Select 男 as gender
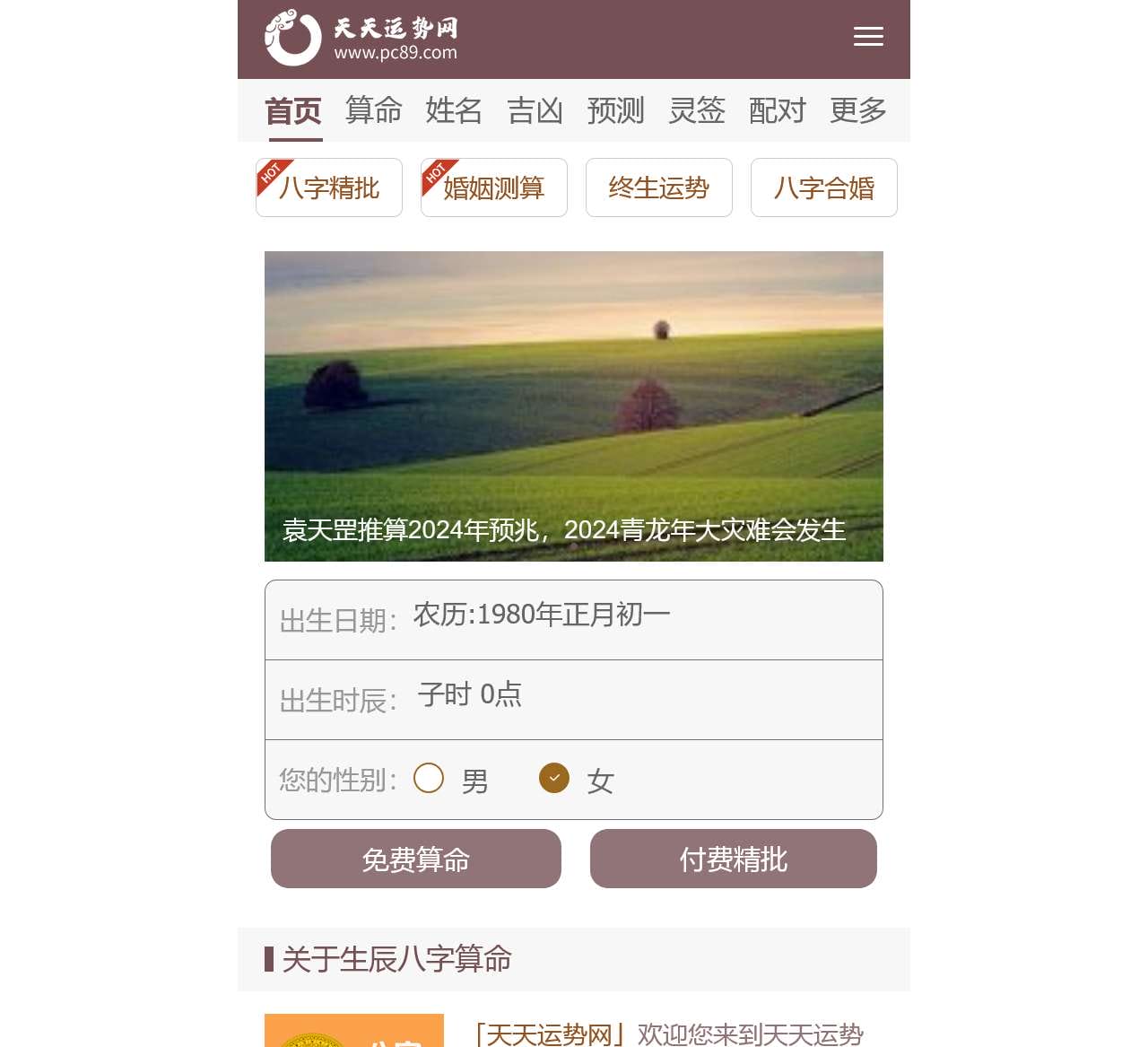1148x1047 pixels. pos(429,778)
